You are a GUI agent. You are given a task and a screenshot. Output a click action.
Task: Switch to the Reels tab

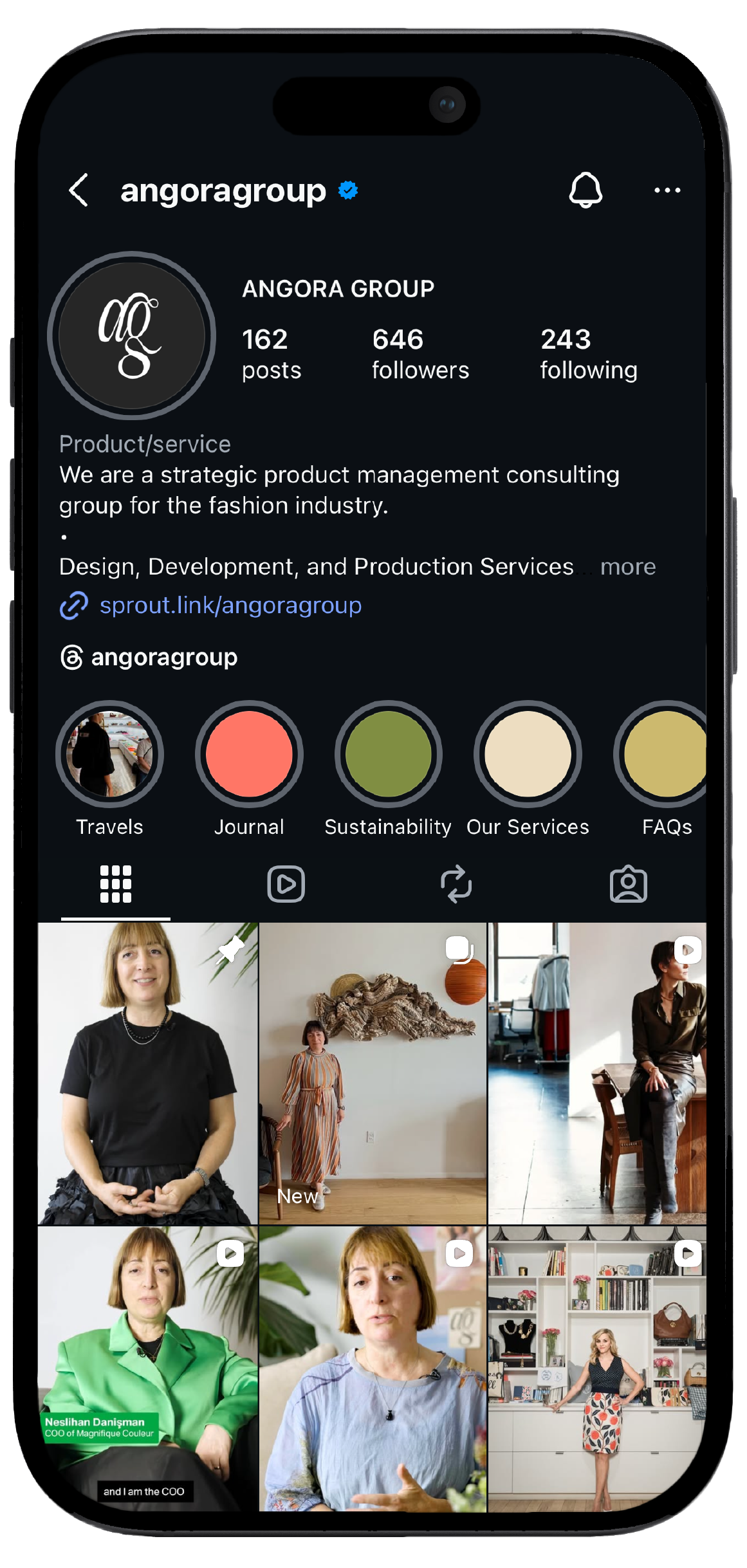point(286,885)
